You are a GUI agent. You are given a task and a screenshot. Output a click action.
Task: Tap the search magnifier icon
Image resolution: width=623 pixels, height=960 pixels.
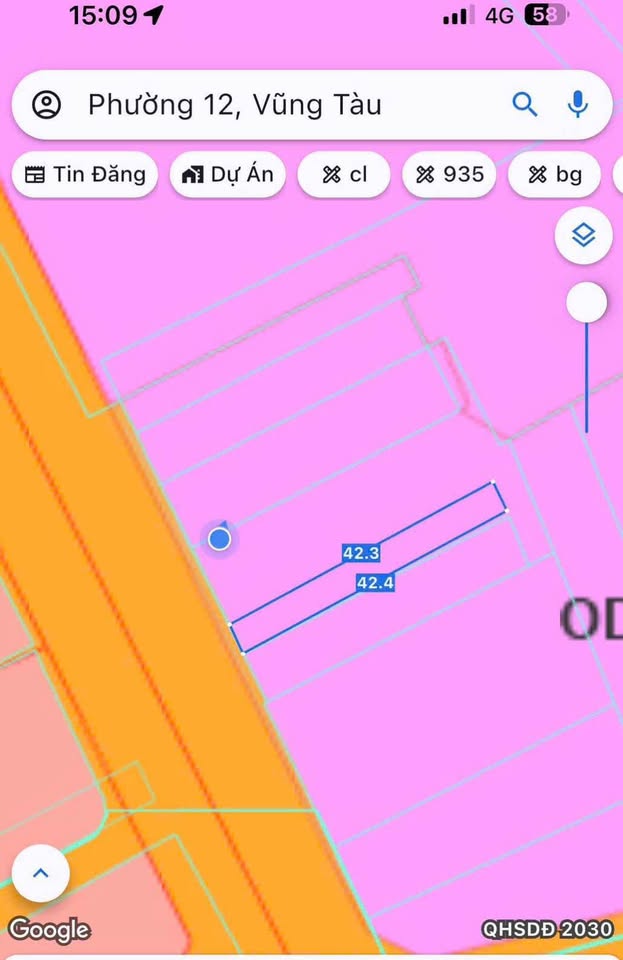click(x=525, y=104)
